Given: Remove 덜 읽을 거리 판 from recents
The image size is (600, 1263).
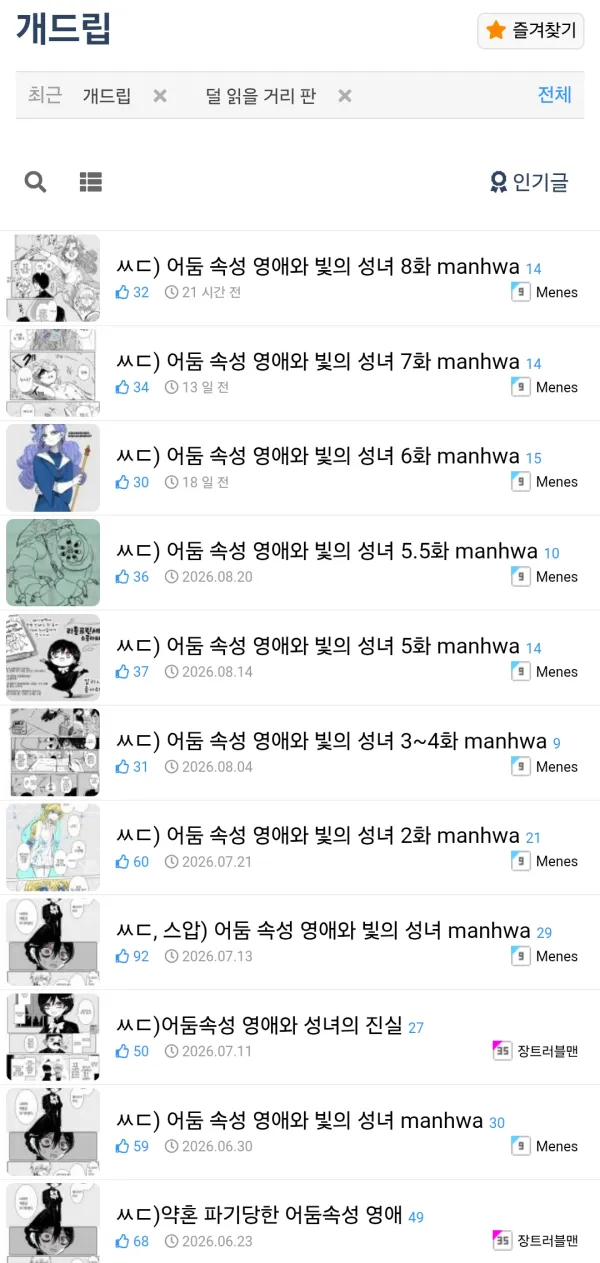Looking at the screenshot, I should [345, 96].
